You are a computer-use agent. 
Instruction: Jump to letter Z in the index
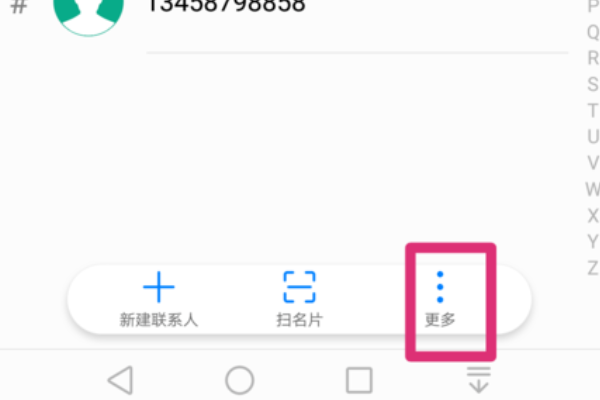point(593,267)
